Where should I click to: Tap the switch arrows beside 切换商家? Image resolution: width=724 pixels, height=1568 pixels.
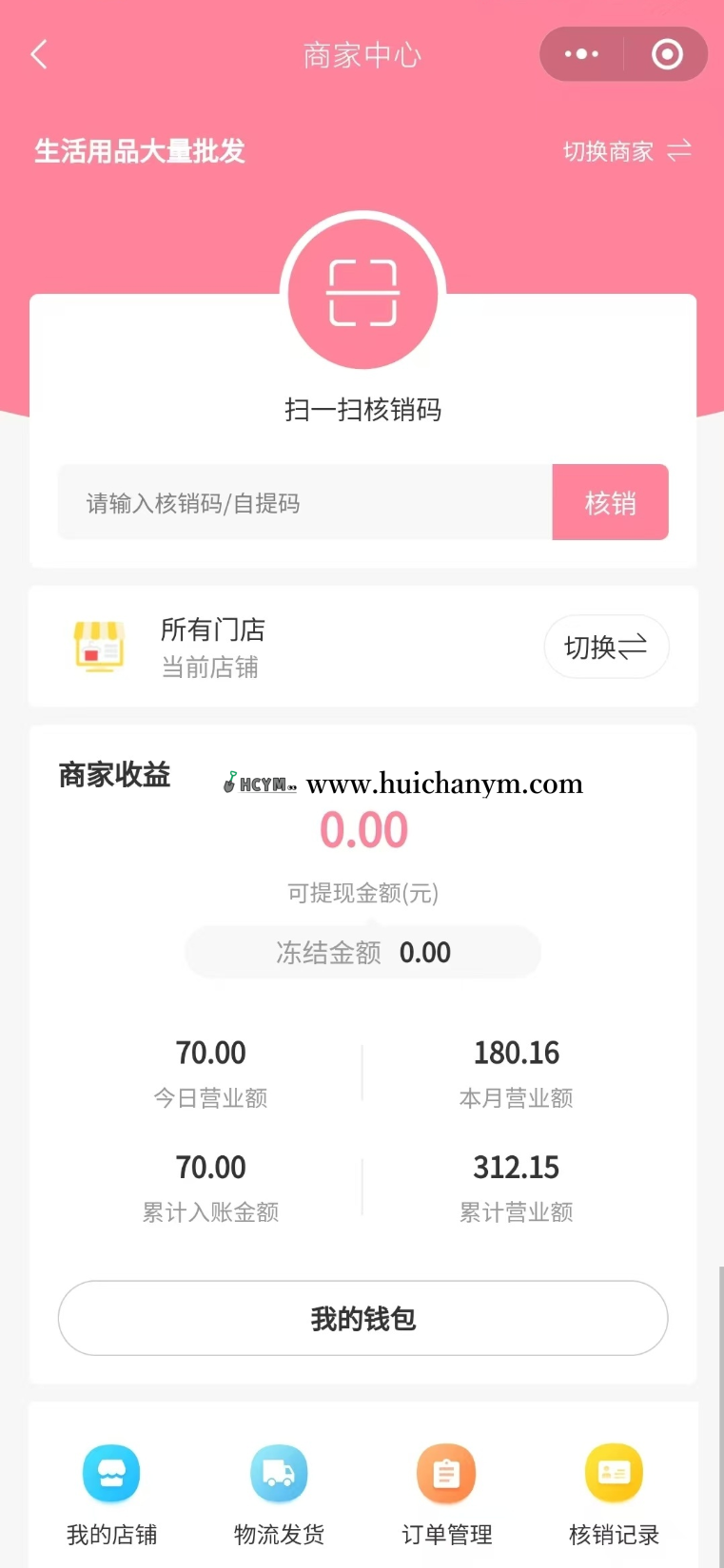[x=679, y=151]
